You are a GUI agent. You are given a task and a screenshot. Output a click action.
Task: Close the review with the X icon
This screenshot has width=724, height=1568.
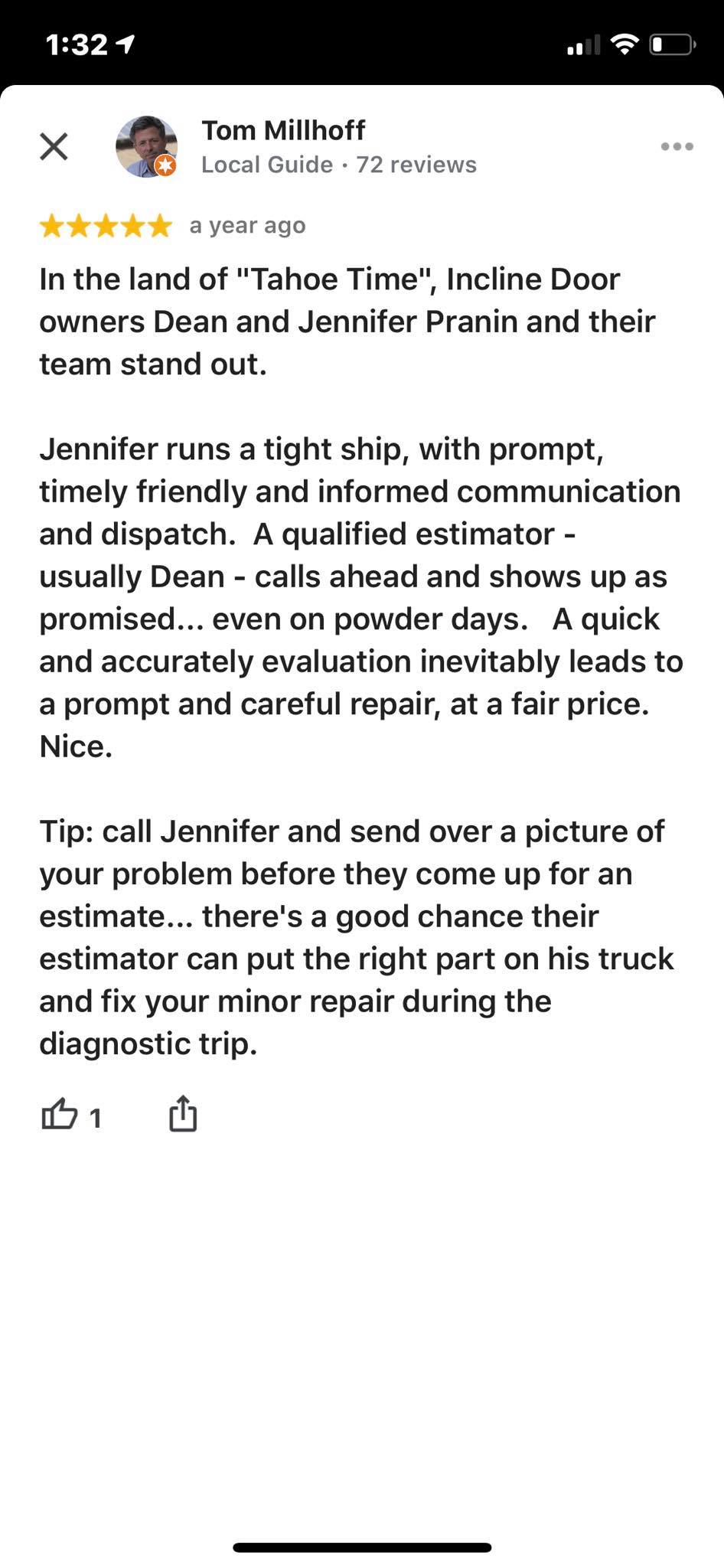[54, 146]
